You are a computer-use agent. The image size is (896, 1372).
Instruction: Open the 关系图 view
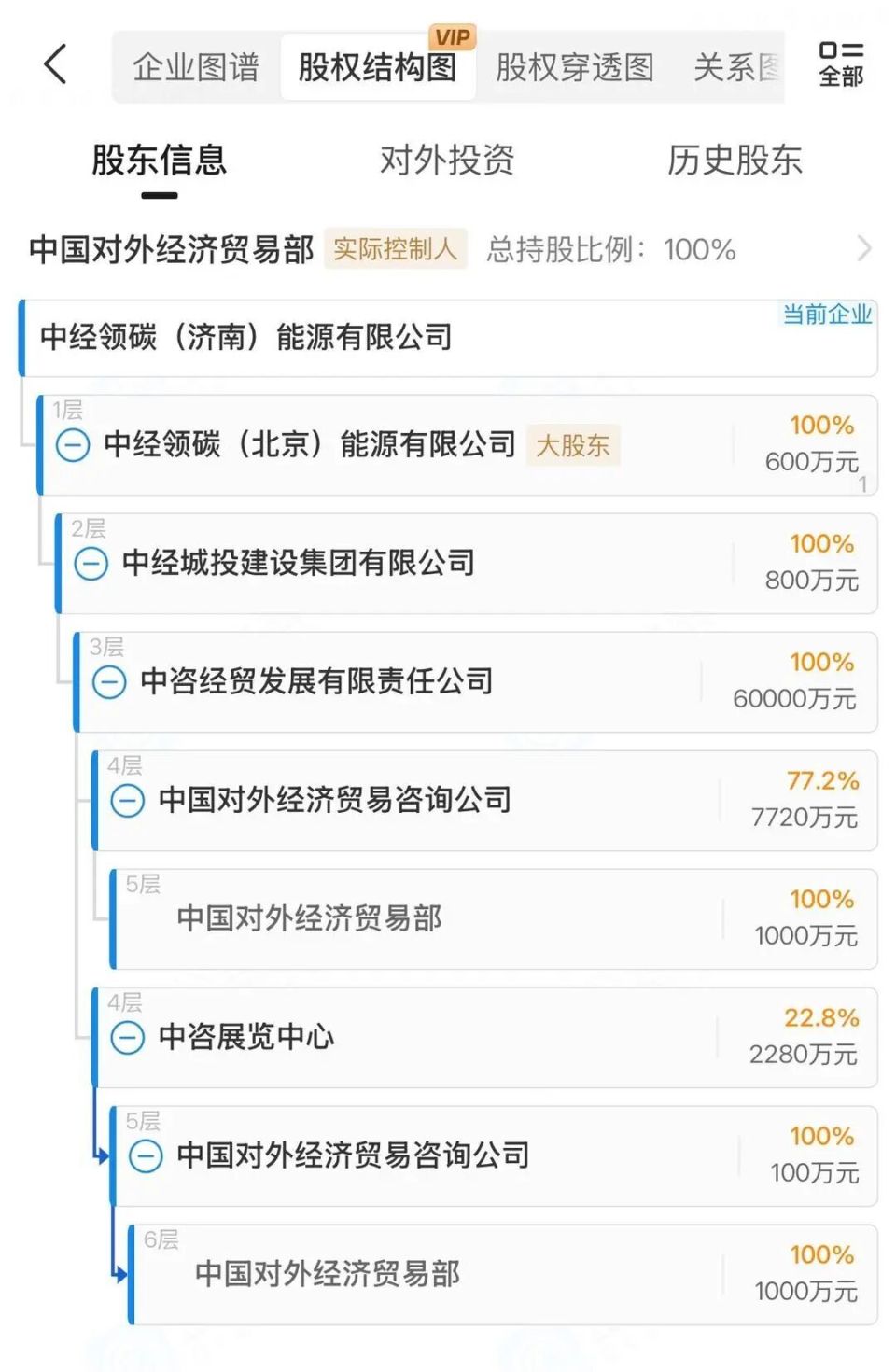736,68
